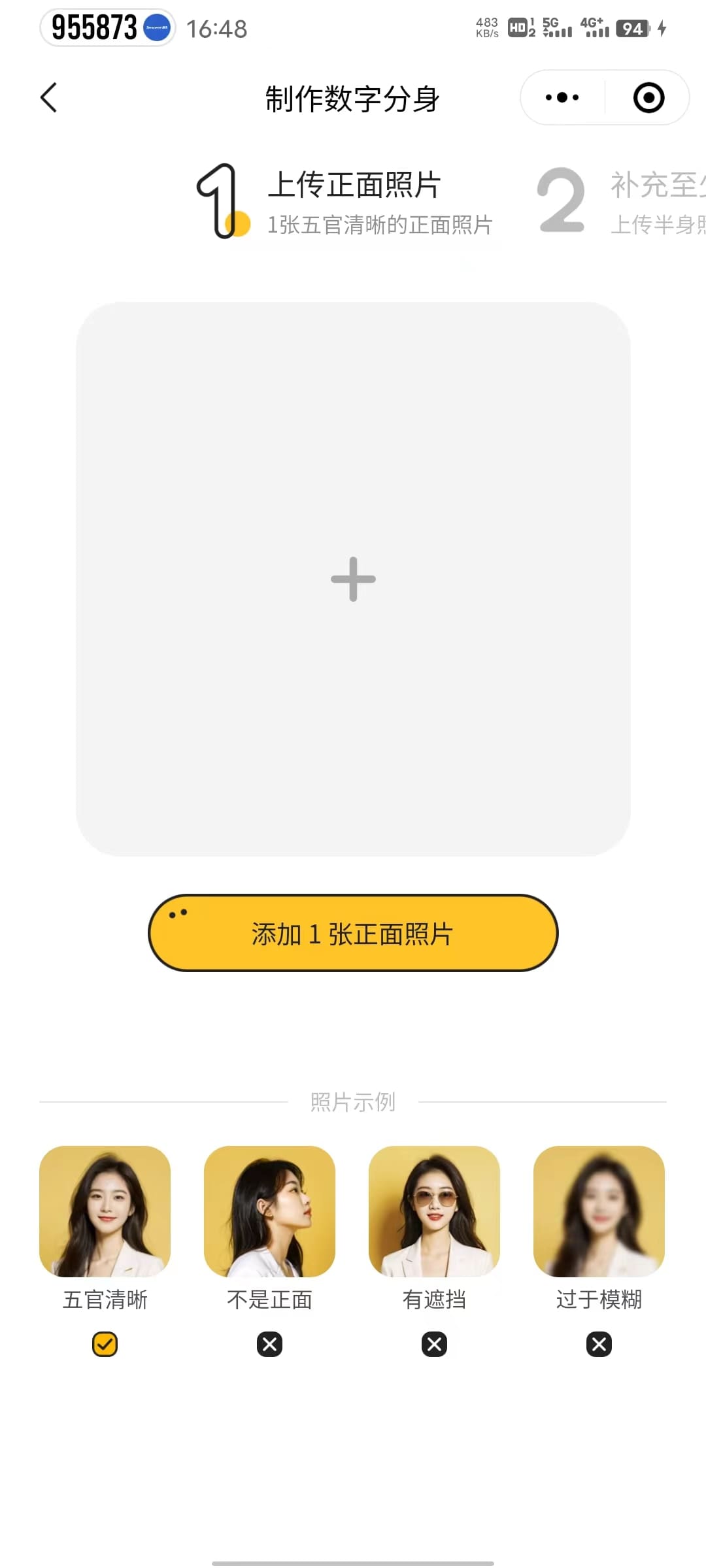Open the 有遮挡 sunglasses example photo
The width and height of the screenshot is (706, 1568).
pyautogui.click(x=433, y=1212)
